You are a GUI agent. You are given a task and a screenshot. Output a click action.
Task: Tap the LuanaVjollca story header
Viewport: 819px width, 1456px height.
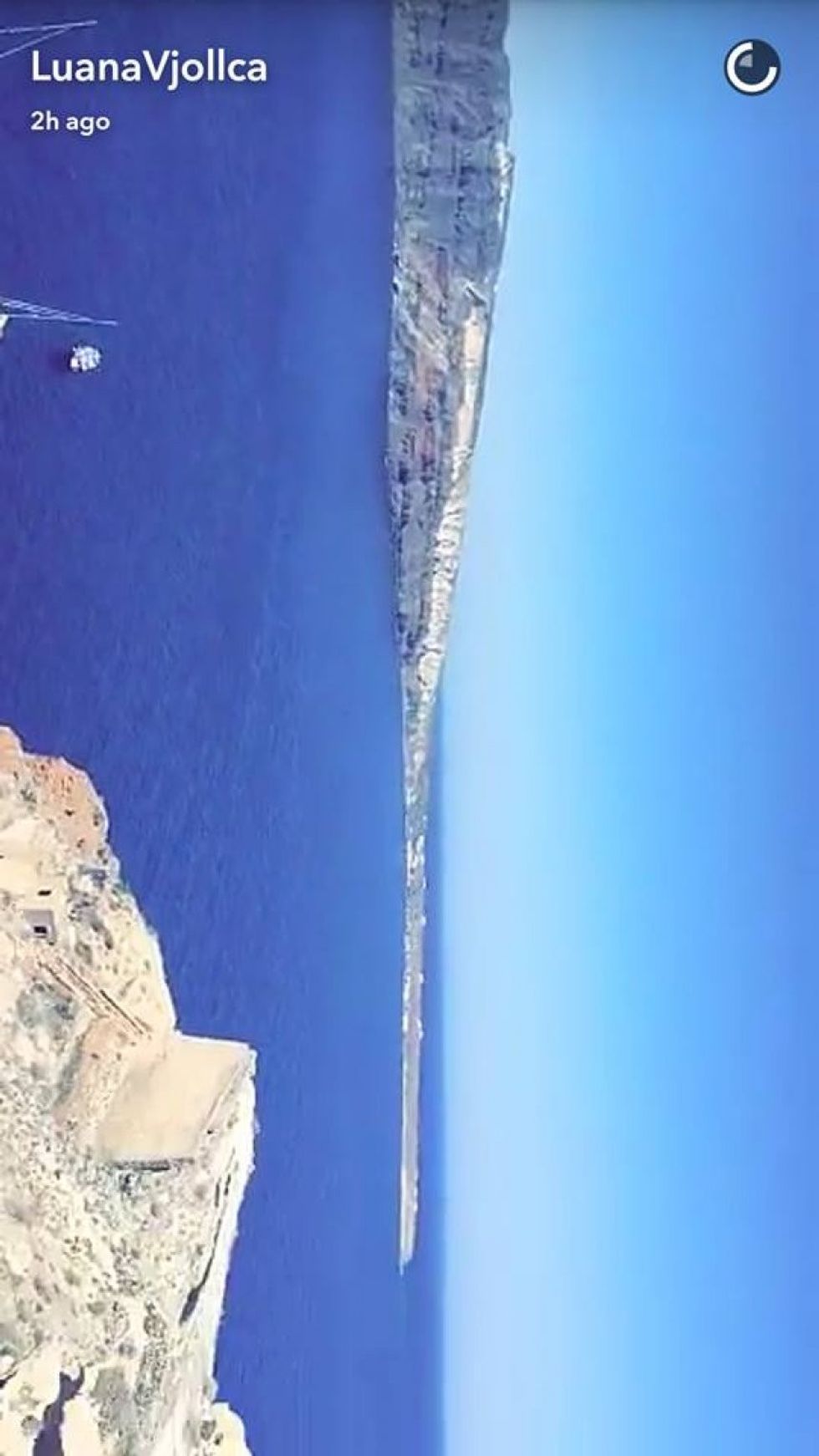pyautogui.click(x=149, y=69)
